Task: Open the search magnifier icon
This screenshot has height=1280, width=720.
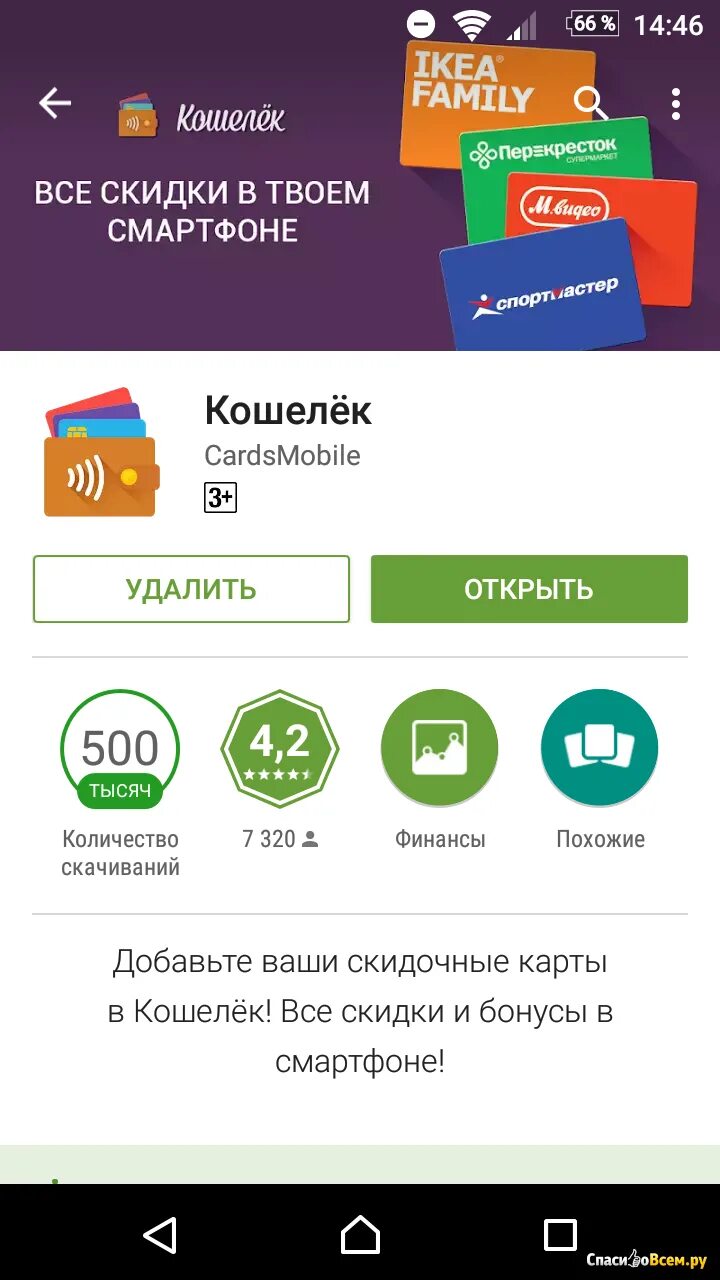Action: [x=590, y=102]
